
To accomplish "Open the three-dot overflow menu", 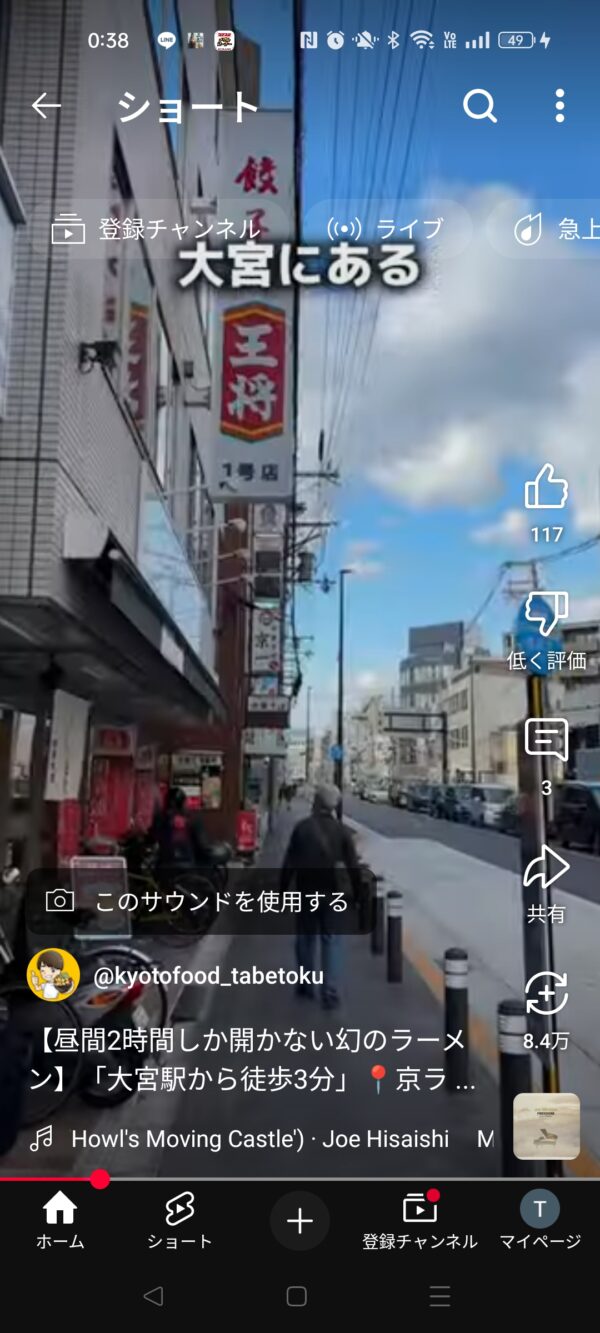I will tap(560, 105).
